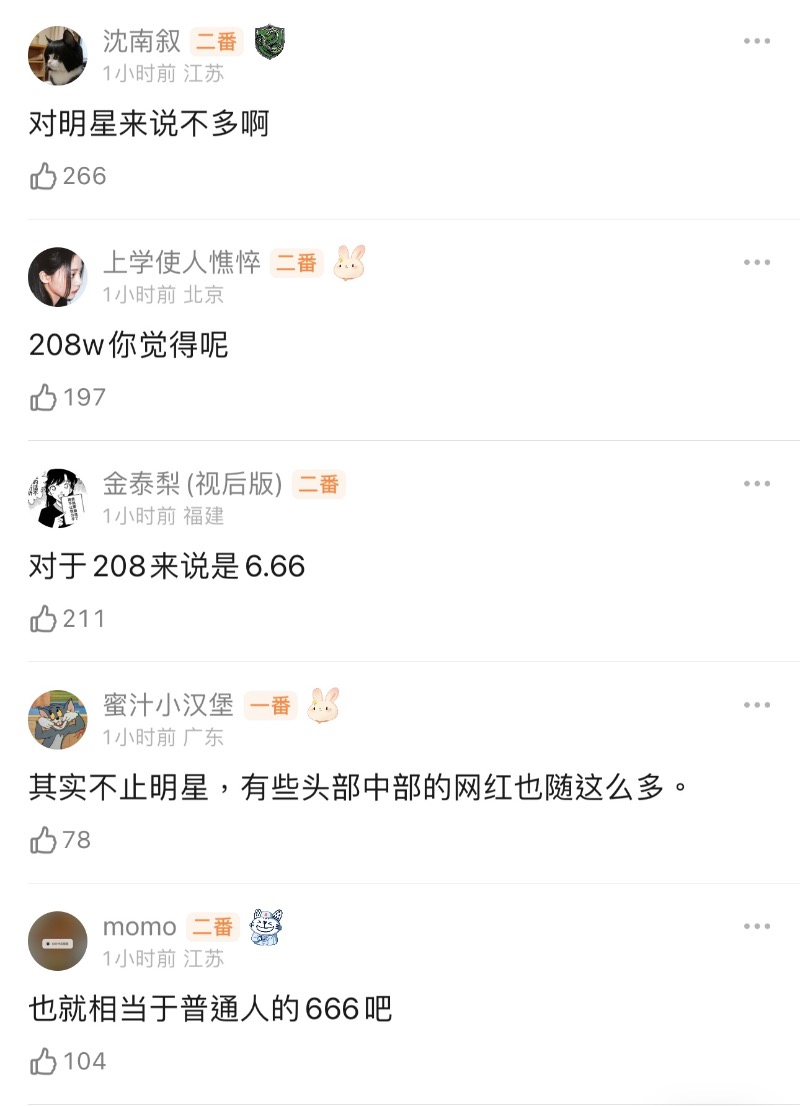Open more options for 沈南叙's comment
800x1106 pixels.
[x=757, y=41]
